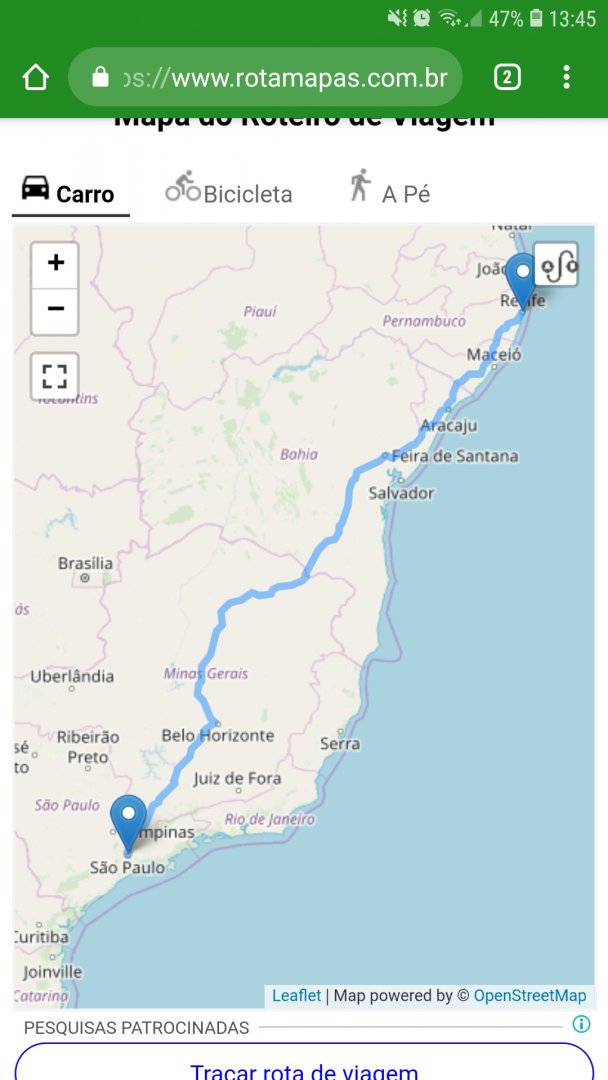Viewport: 608px width, 1080px height.
Task: Switch to the A Pé walking tab
Action: pos(390,192)
